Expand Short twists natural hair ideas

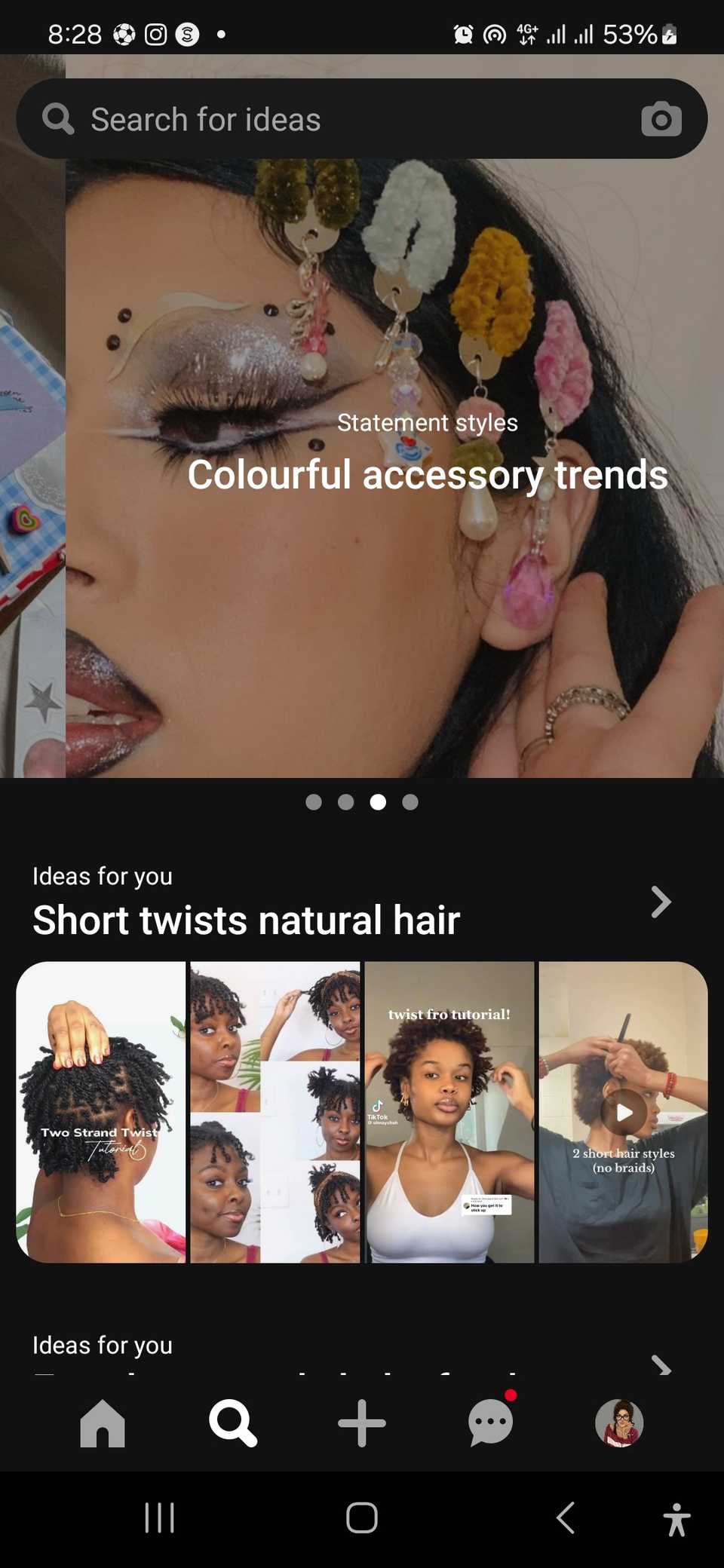coord(661,902)
